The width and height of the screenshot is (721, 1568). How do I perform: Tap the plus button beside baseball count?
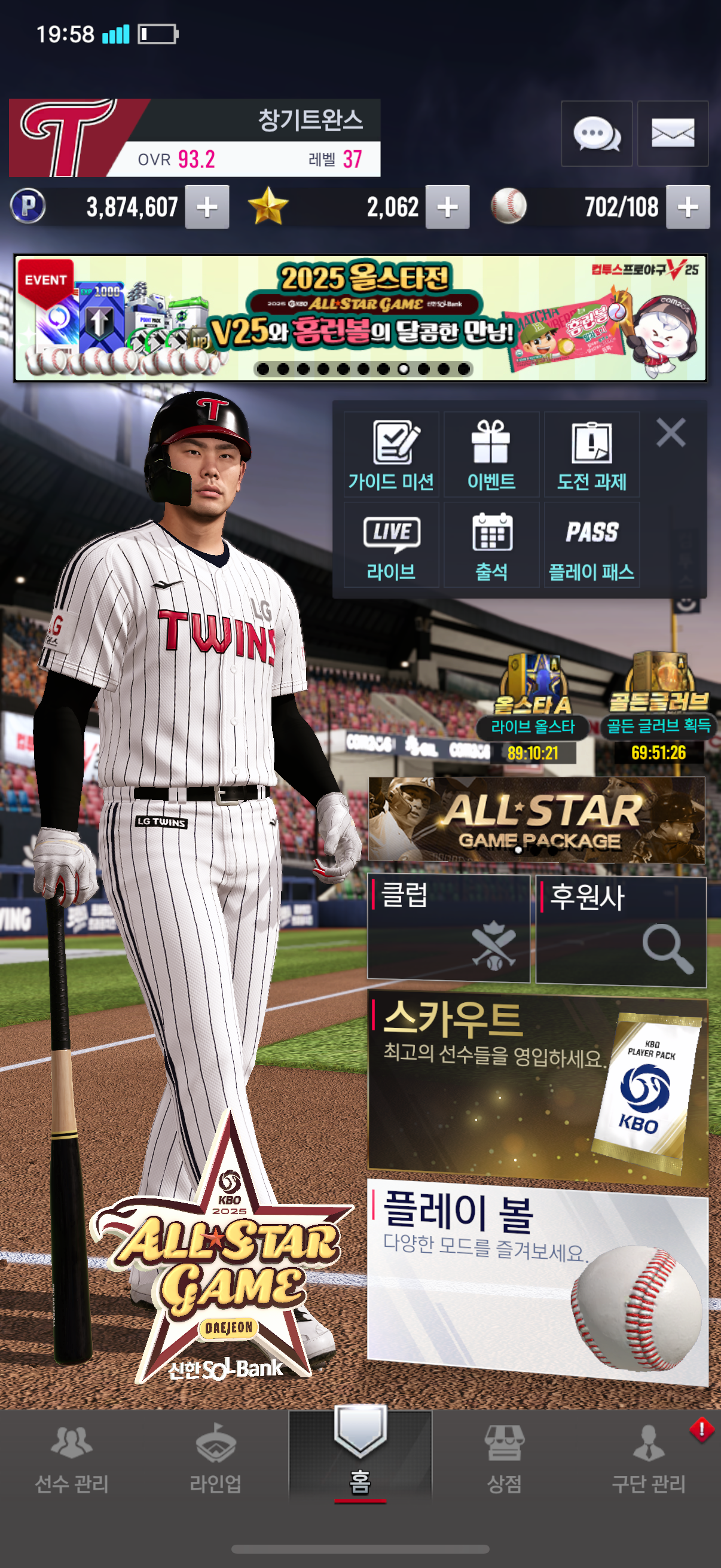click(687, 207)
